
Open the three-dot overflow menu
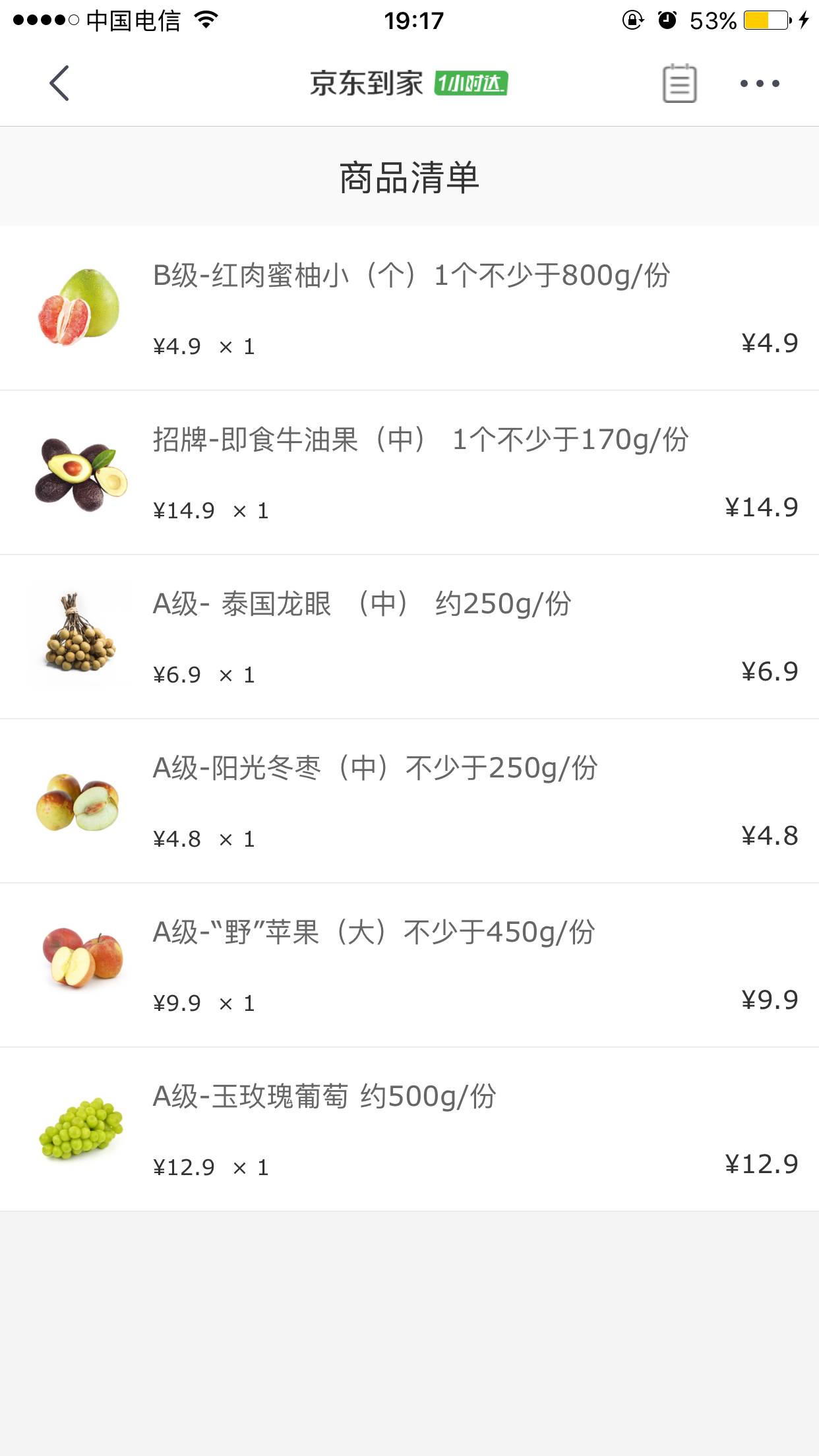(x=760, y=84)
